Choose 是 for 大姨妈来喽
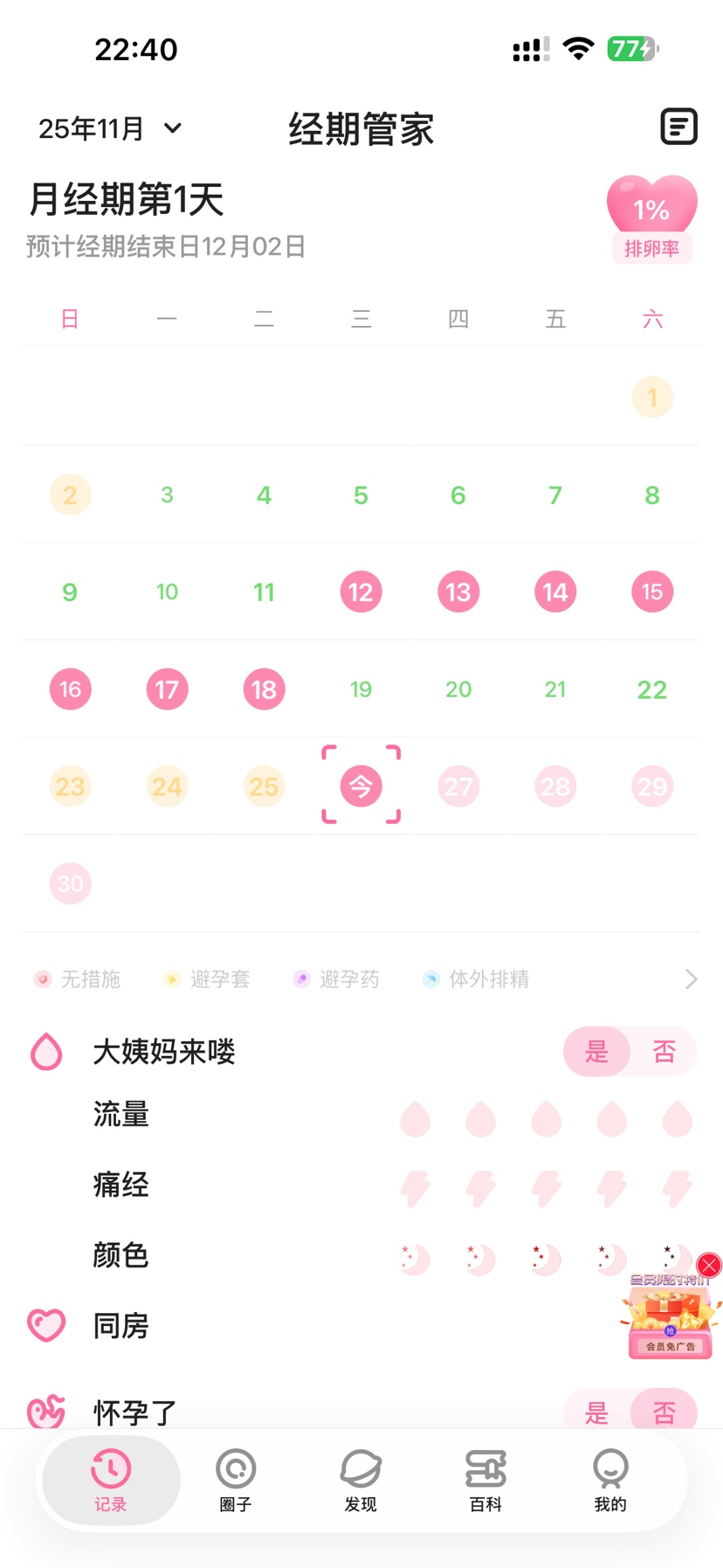Image resolution: width=723 pixels, height=1568 pixels. (x=596, y=1051)
